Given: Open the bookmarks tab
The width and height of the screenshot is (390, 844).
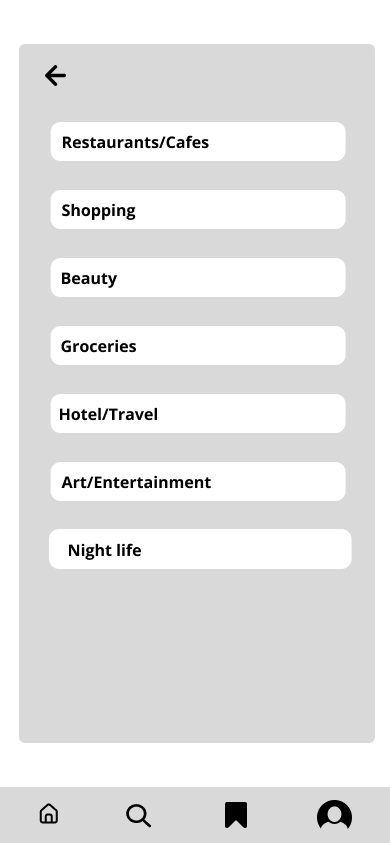Looking at the screenshot, I should [x=236, y=815].
